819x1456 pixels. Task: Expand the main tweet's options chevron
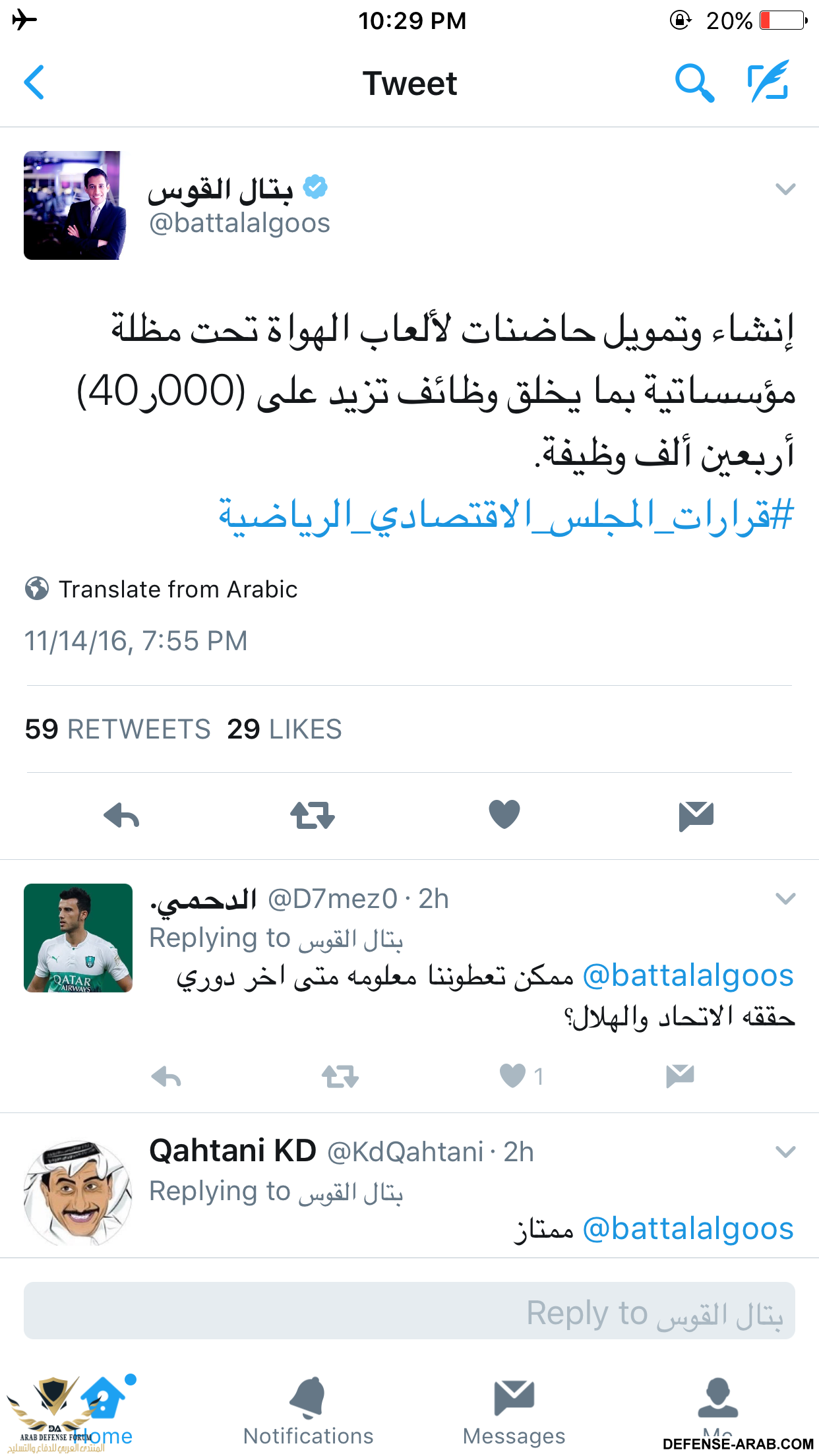coord(785,189)
